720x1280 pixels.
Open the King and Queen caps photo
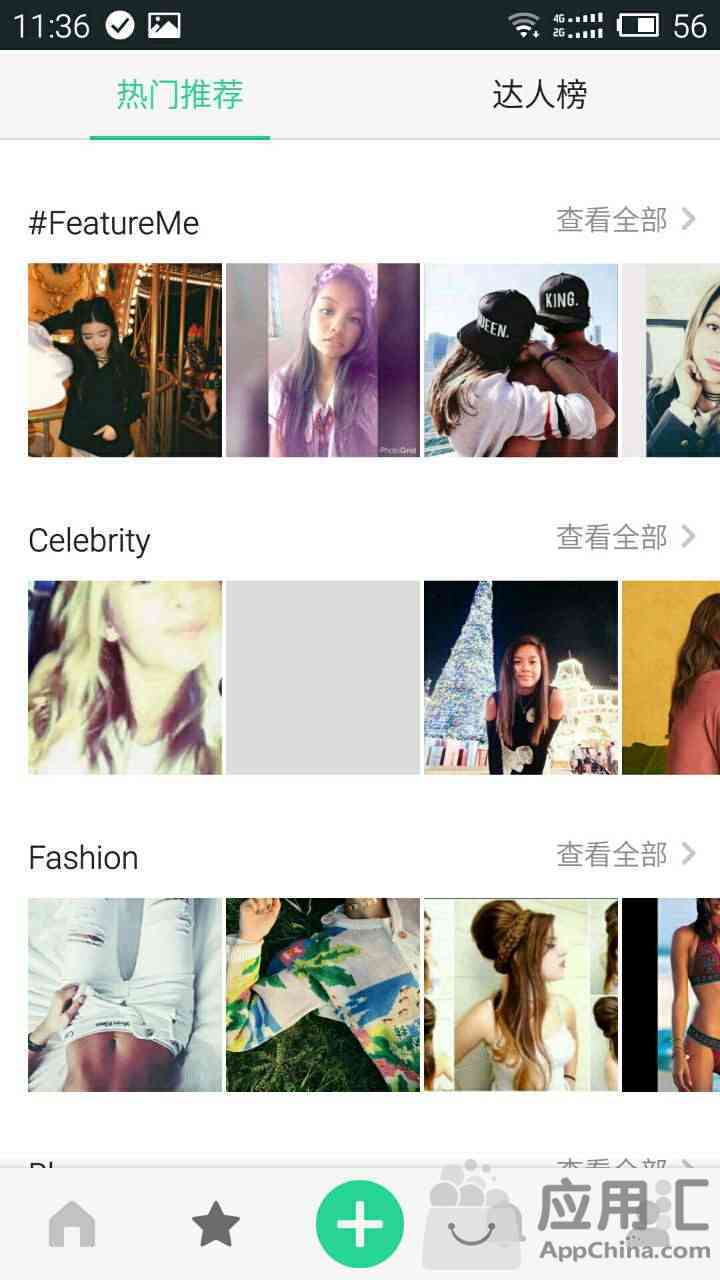tap(521, 360)
